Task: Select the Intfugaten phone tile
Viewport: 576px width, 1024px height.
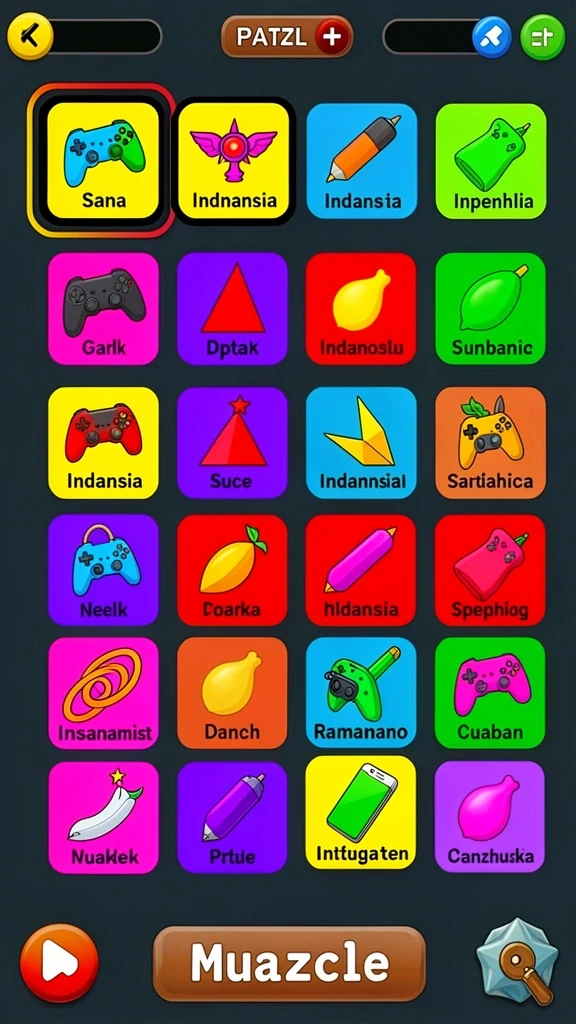Action: (x=361, y=812)
